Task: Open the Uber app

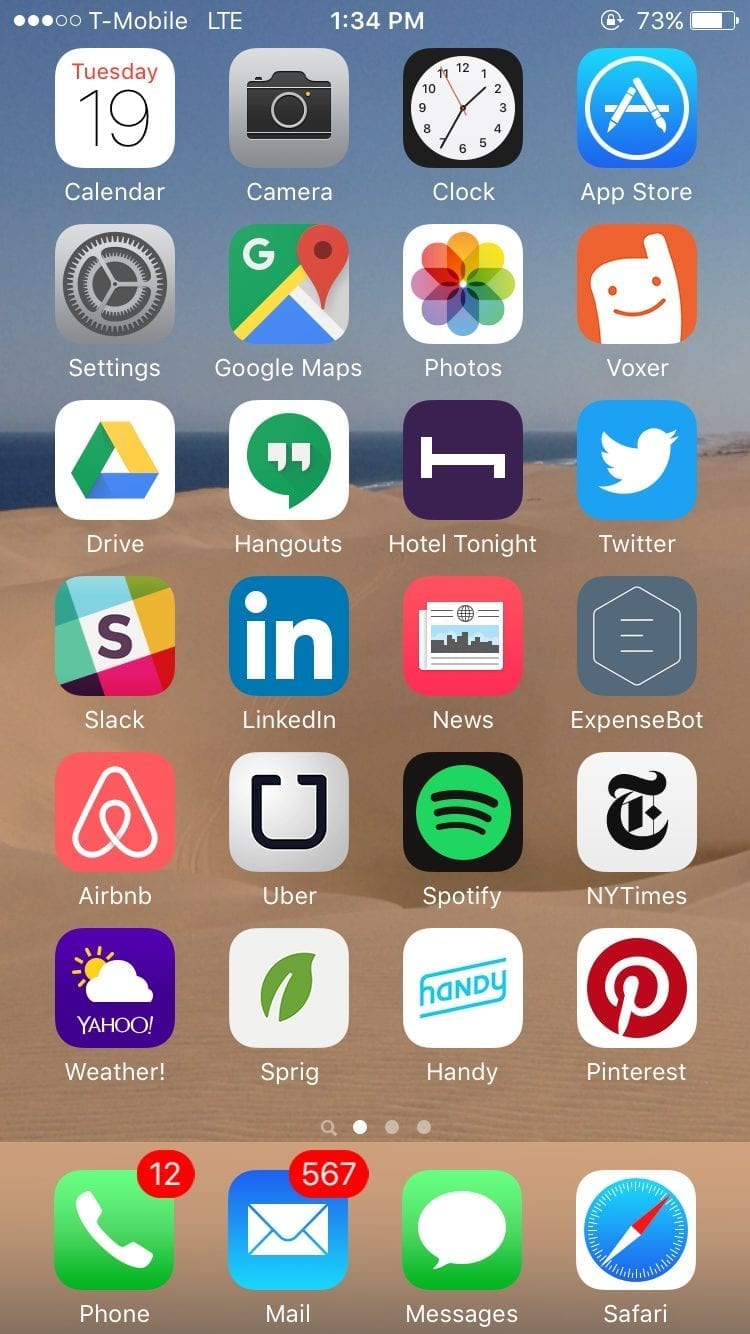Action: [289, 812]
